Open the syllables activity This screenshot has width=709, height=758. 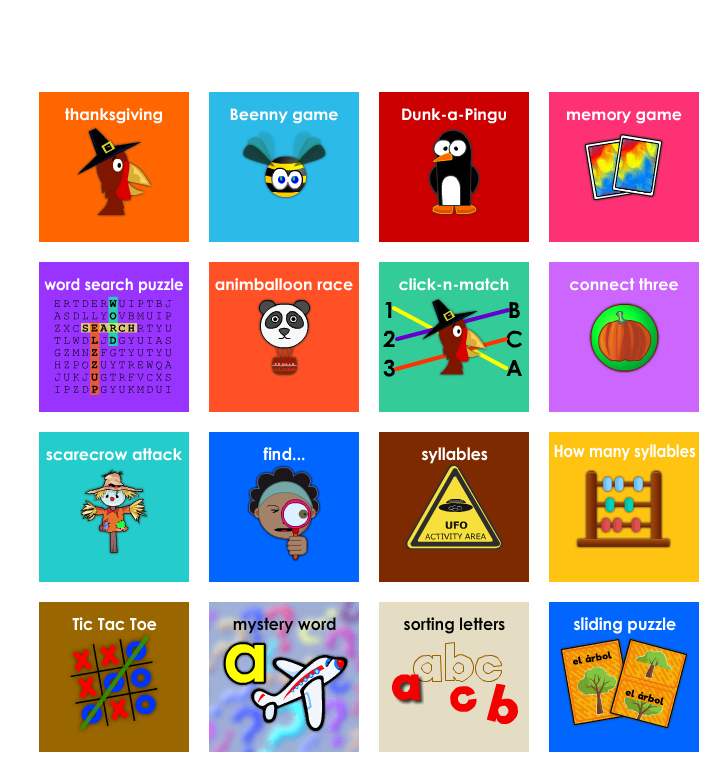(454, 507)
